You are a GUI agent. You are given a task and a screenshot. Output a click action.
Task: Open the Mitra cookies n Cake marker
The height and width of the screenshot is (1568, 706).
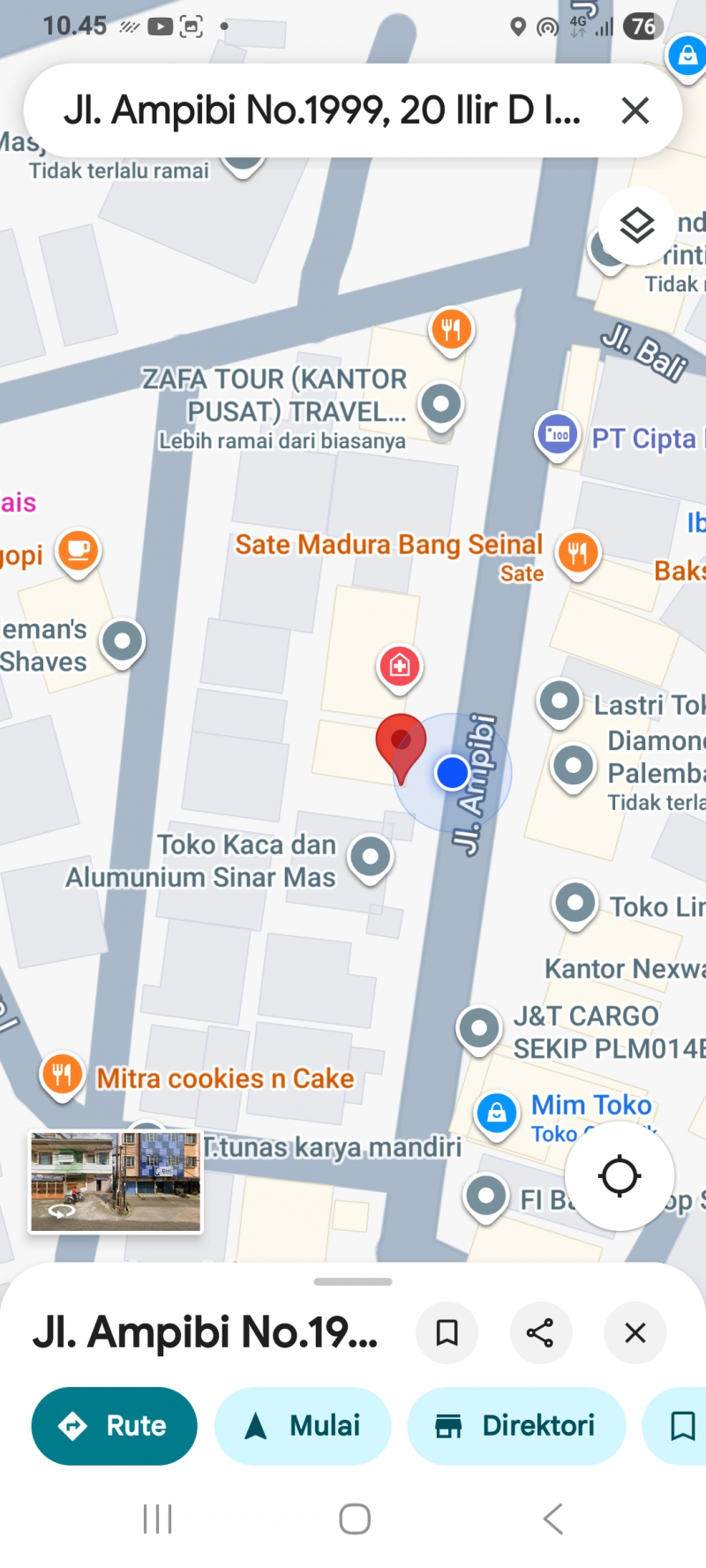click(x=63, y=1076)
